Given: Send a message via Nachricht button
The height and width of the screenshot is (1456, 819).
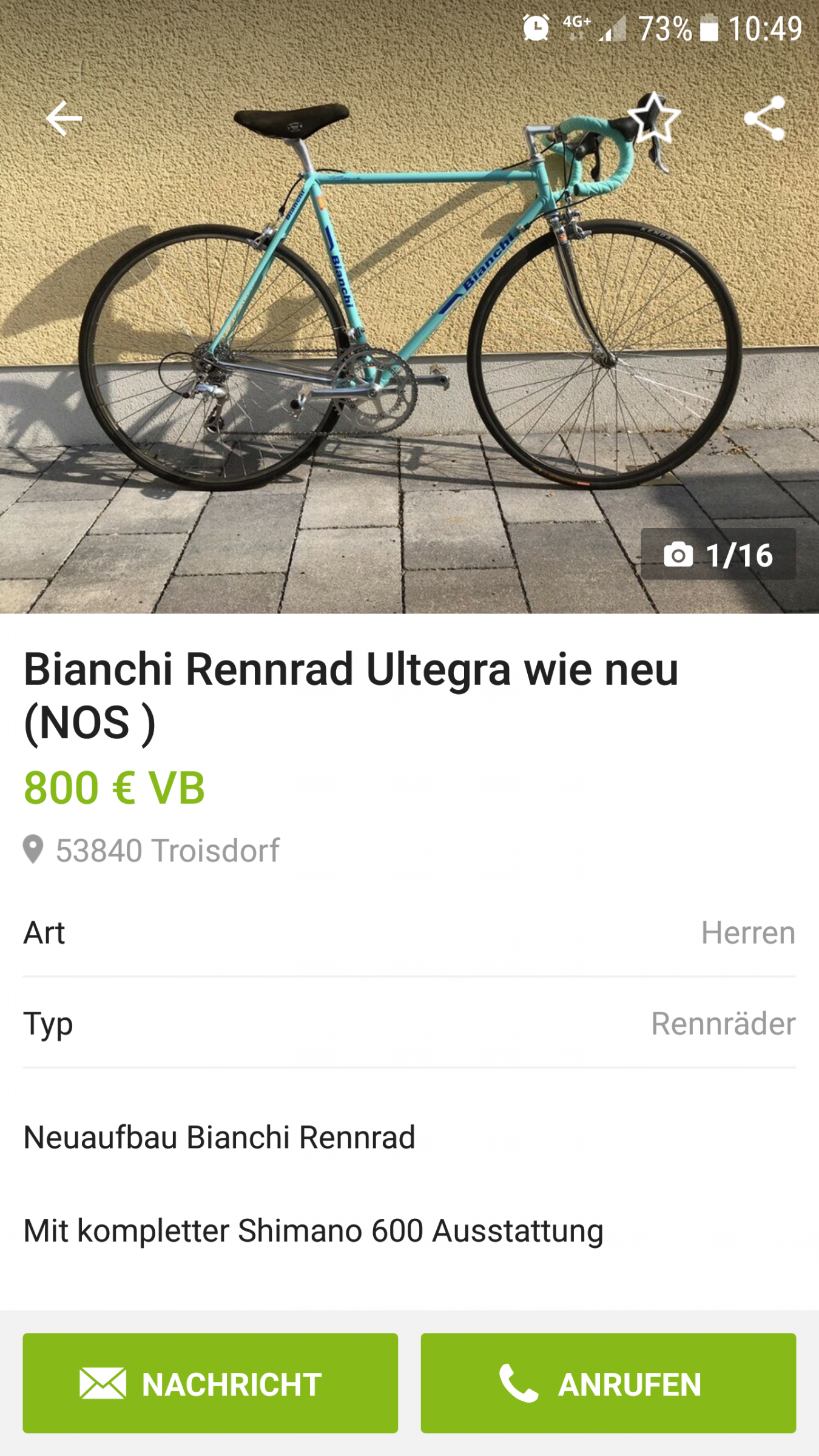Looking at the screenshot, I should [x=210, y=1383].
